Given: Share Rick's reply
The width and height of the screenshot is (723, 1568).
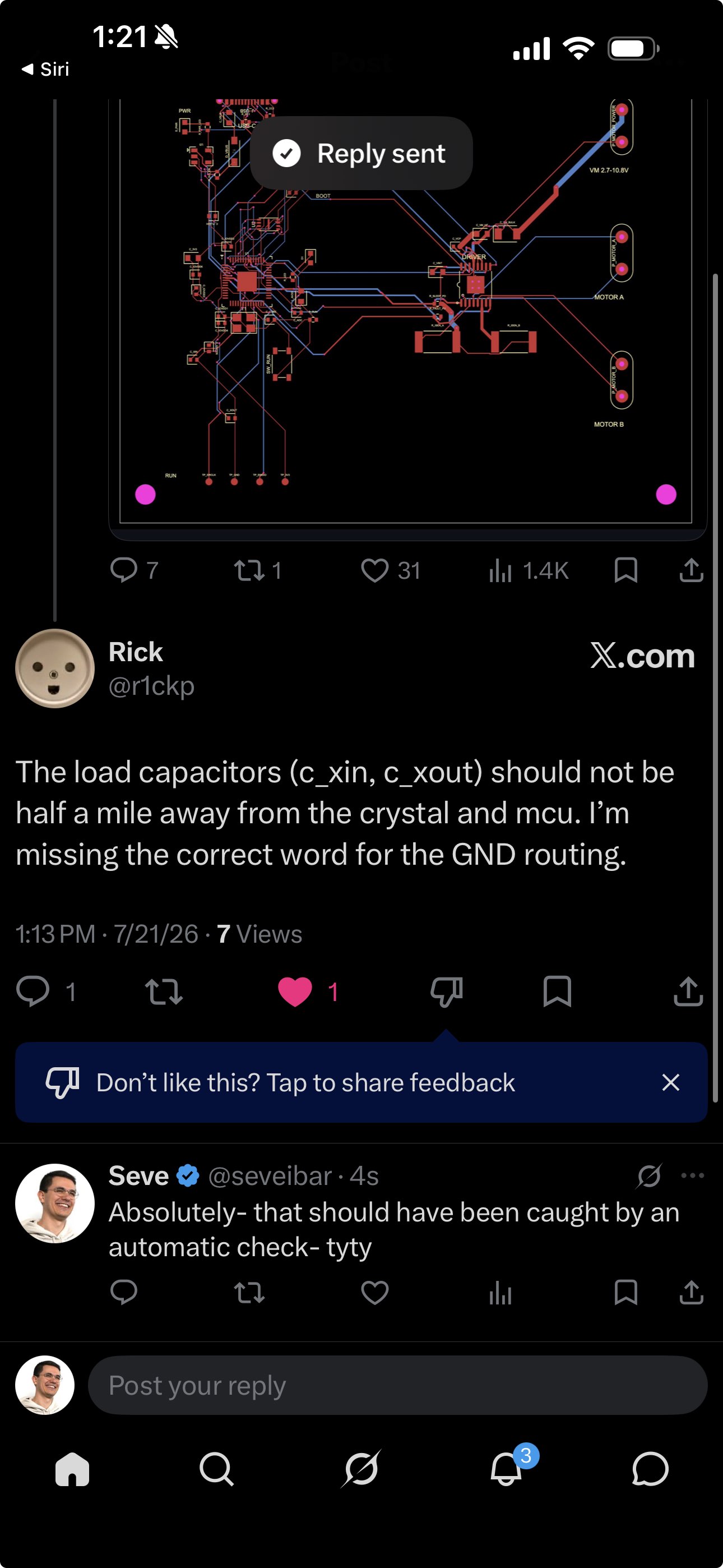Looking at the screenshot, I should click(688, 991).
